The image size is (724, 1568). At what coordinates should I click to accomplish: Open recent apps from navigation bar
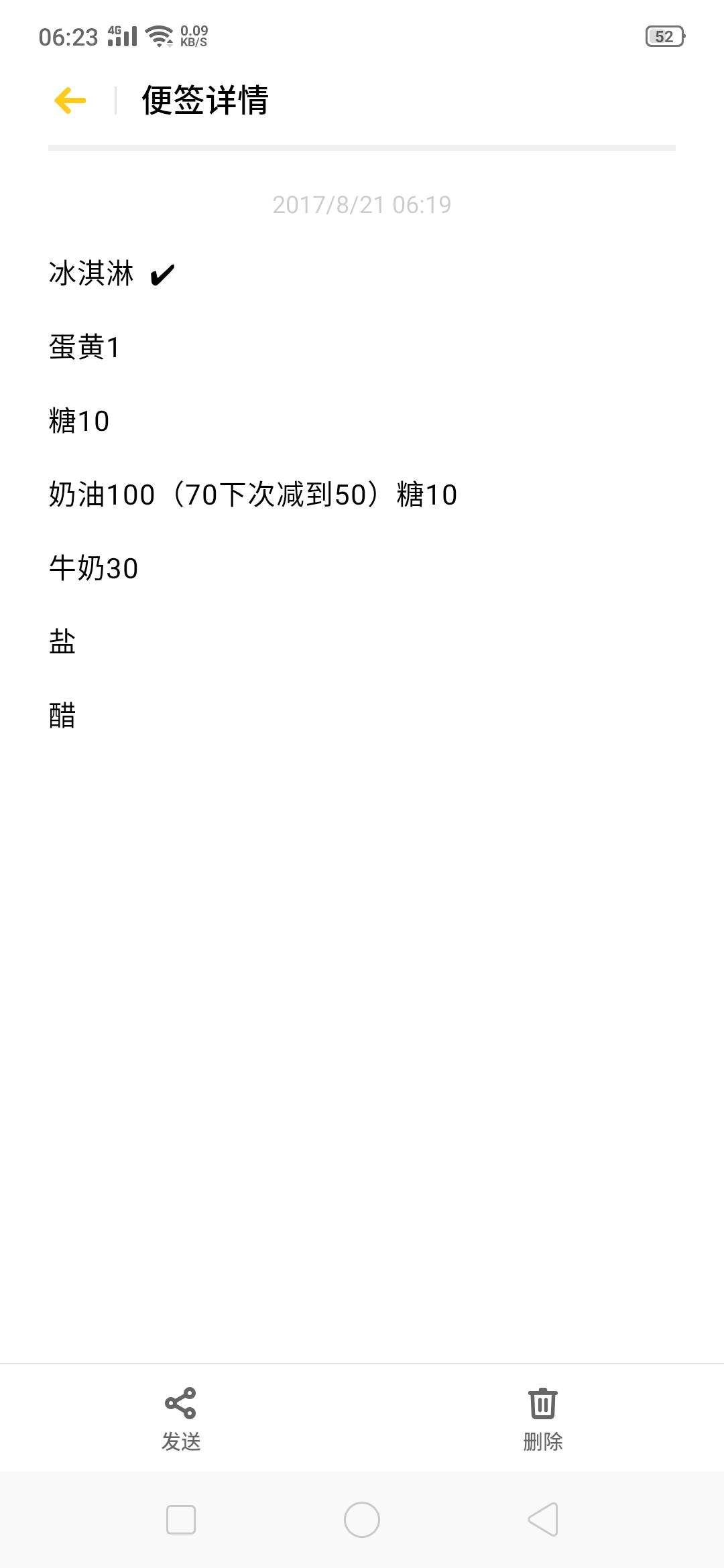click(180, 1520)
